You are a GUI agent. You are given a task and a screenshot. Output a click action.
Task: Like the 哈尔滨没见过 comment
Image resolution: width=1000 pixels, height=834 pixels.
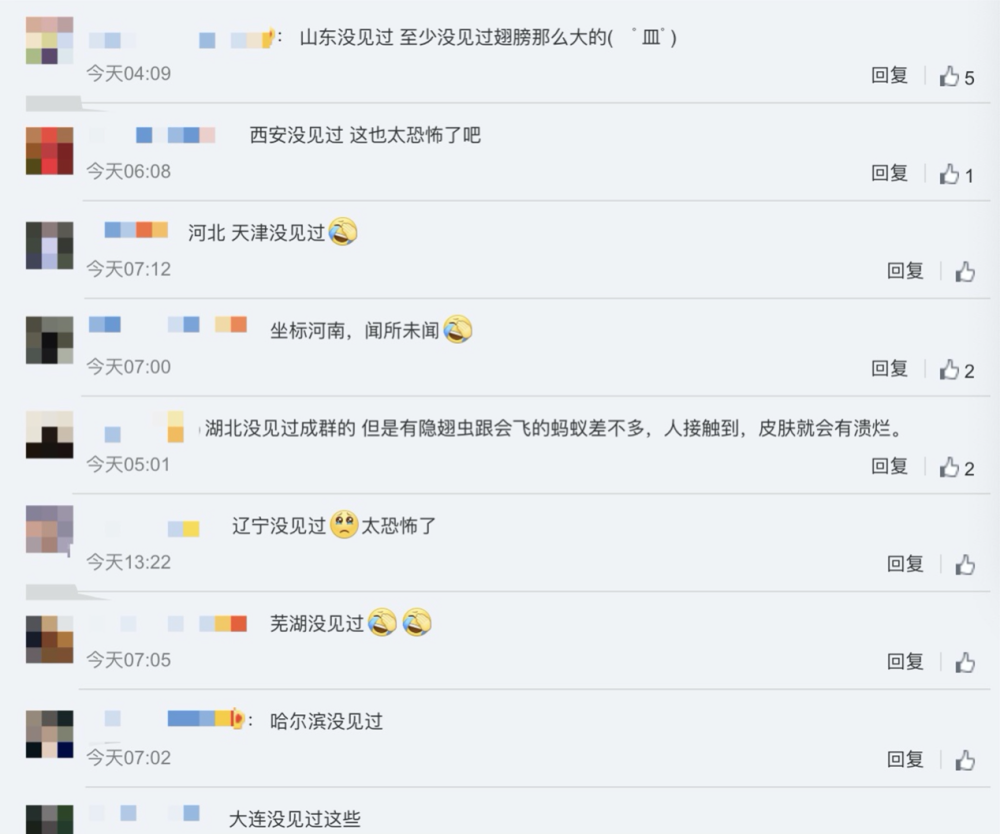pyautogui.click(x=965, y=761)
